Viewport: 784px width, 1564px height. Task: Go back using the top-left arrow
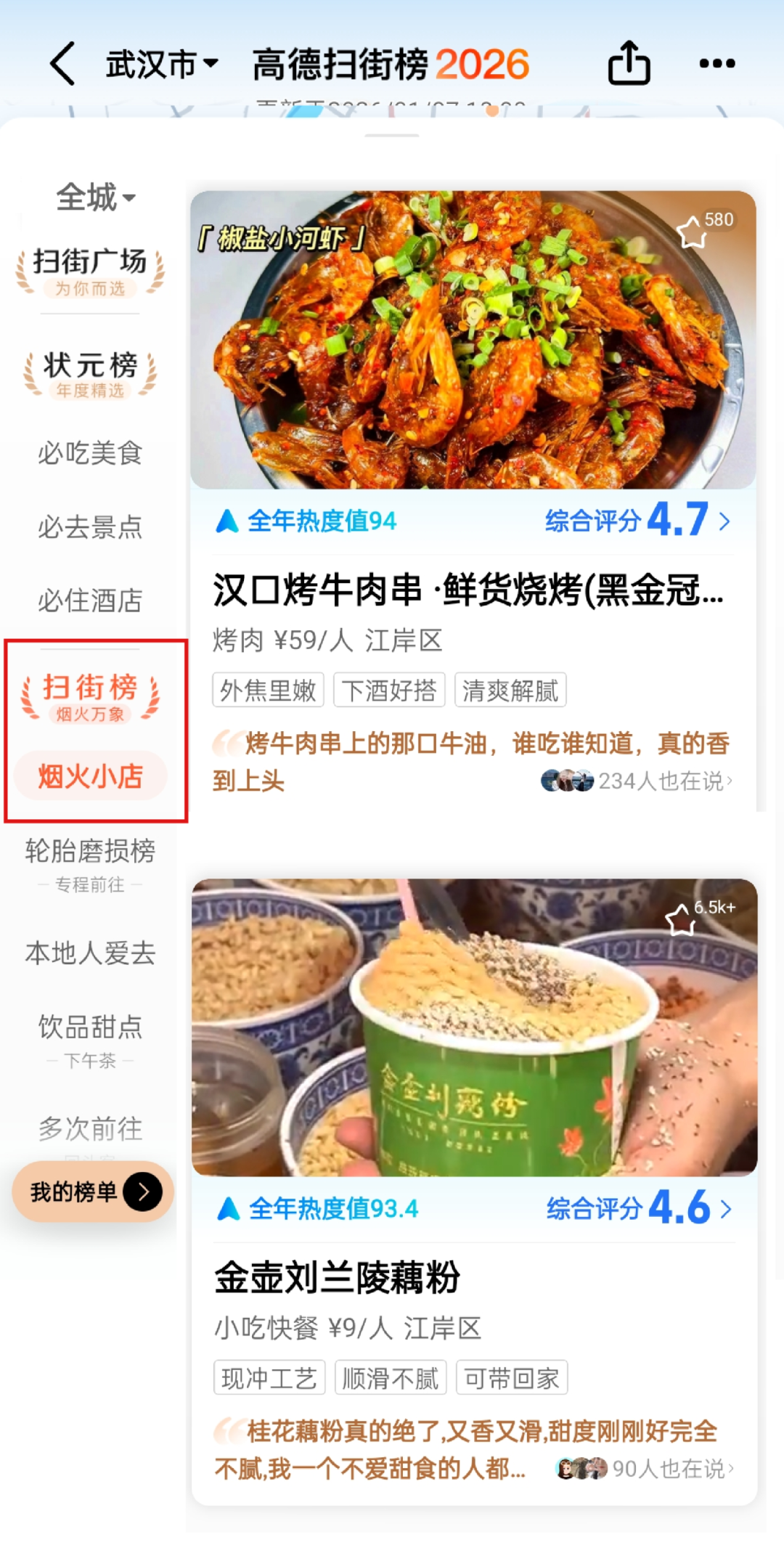point(63,64)
